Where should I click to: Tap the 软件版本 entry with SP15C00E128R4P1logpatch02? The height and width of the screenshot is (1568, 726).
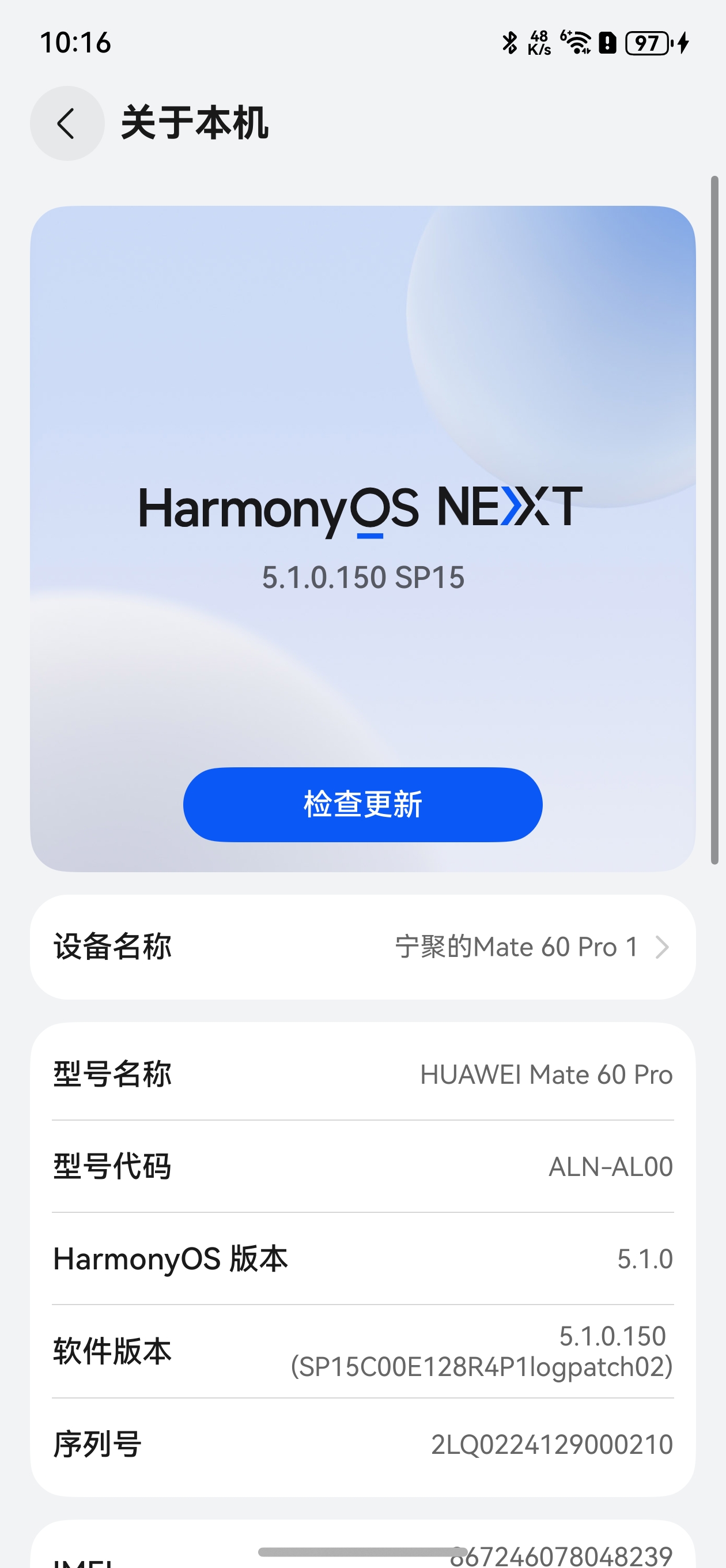tap(362, 1352)
